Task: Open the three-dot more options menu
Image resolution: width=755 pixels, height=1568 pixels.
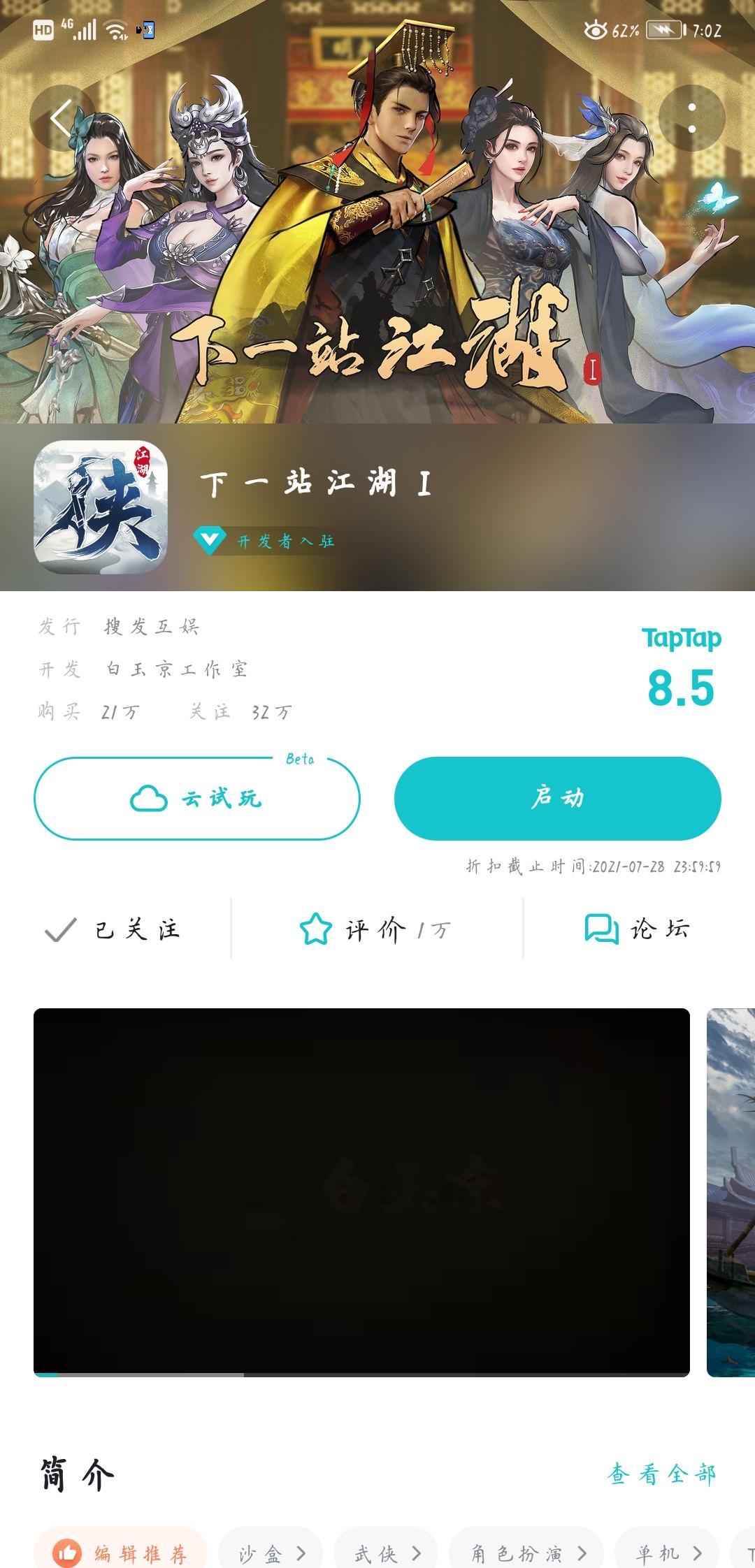Action: click(692, 117)
